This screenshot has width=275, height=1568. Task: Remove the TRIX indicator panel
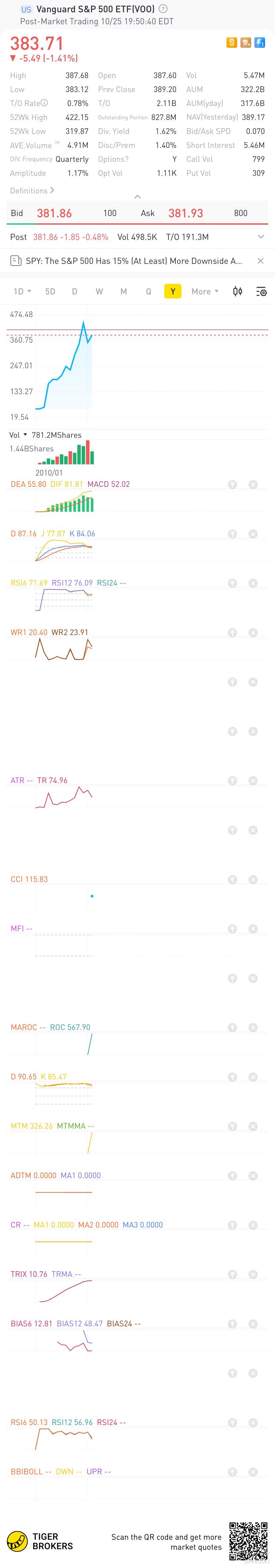coord(253,1274)
